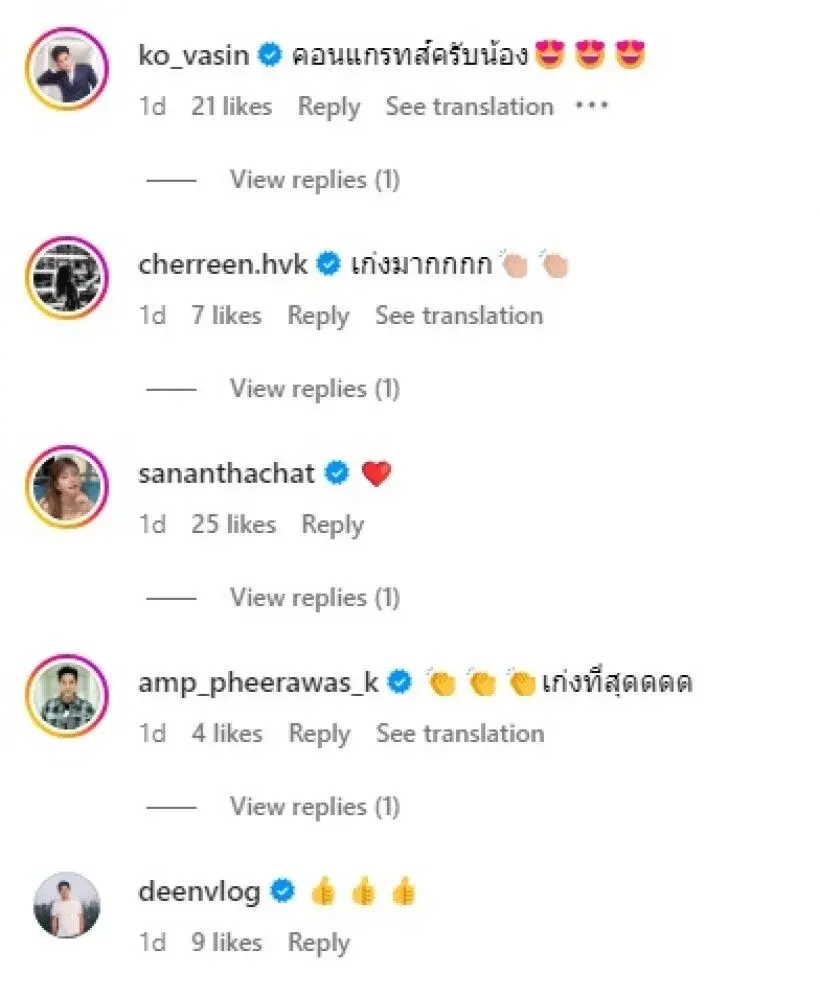Reply to ko_vasin's comment
Viewport: 820px width, 997px height.
click(328, 107)
